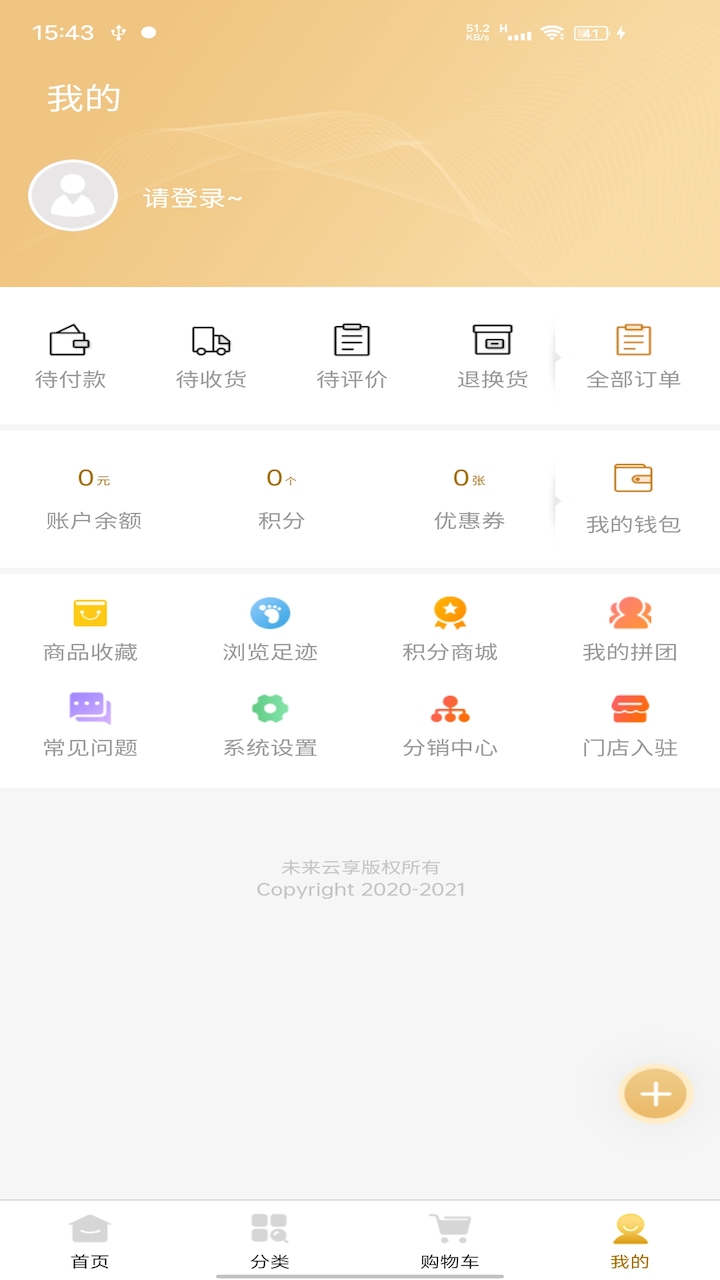The height and width of the screenshot is (1280, 720).
Task: Click the profile avatar placeholder image
Action: tap(72, 195)
